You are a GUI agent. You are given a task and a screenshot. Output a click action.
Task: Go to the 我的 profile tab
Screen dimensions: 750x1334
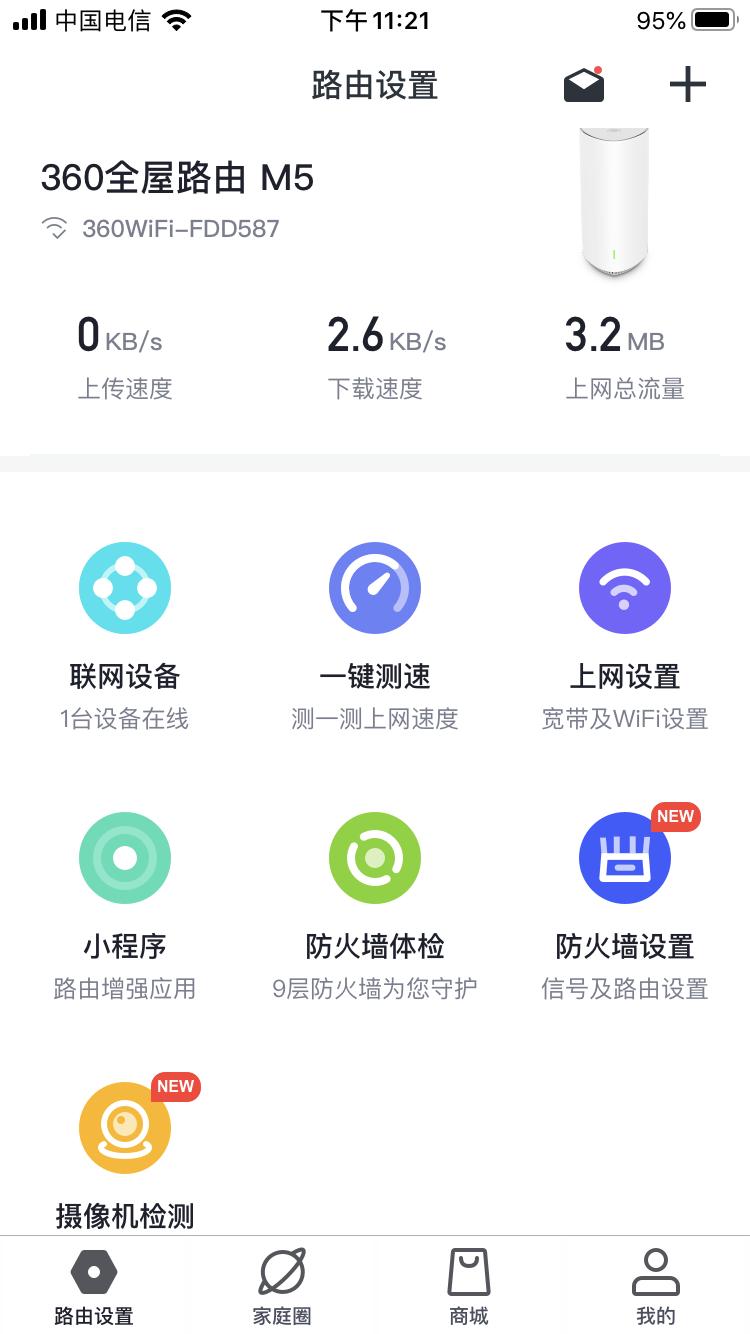pos(656,1285)
